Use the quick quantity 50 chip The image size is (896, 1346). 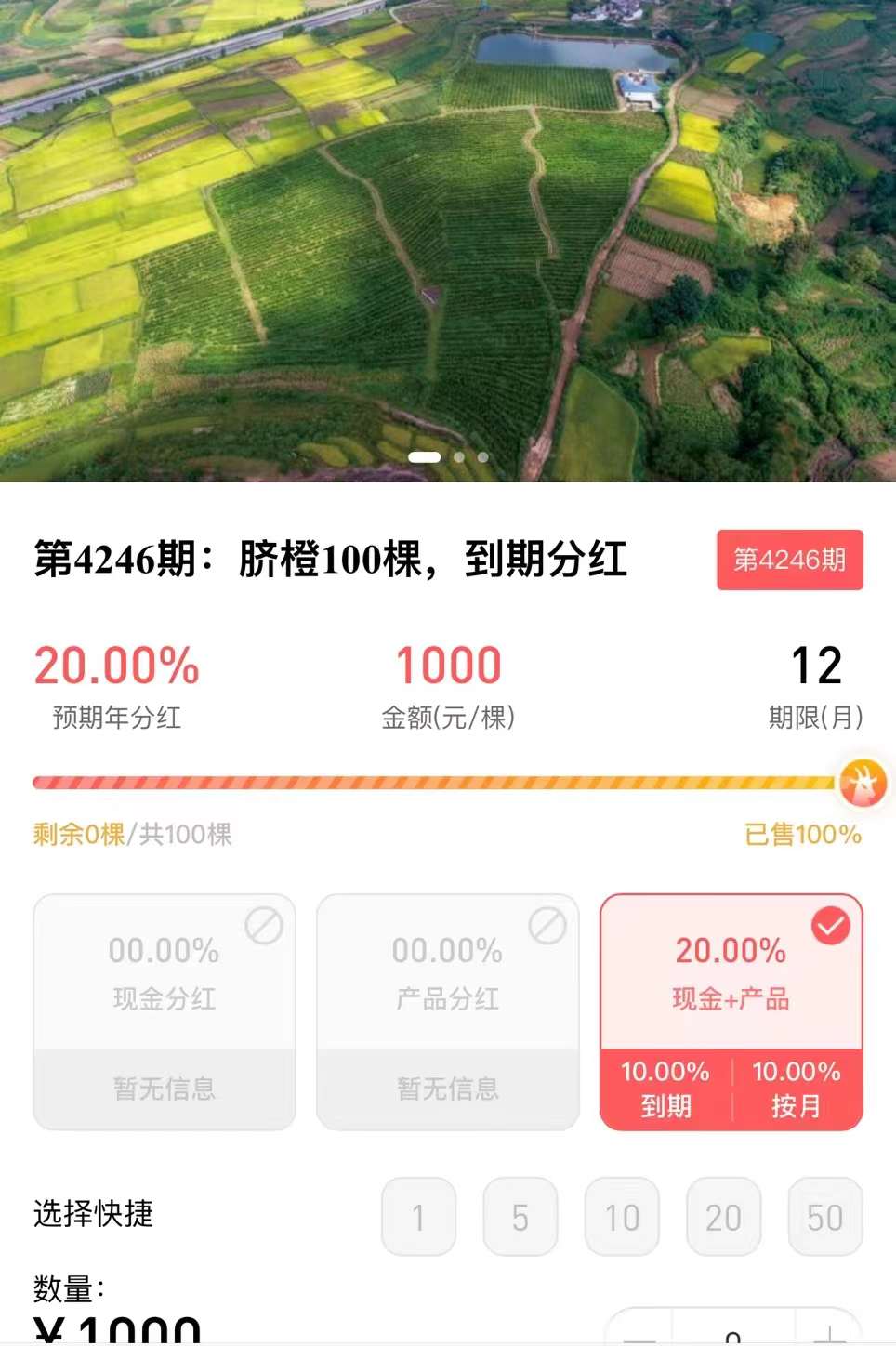click(824, 1216)
